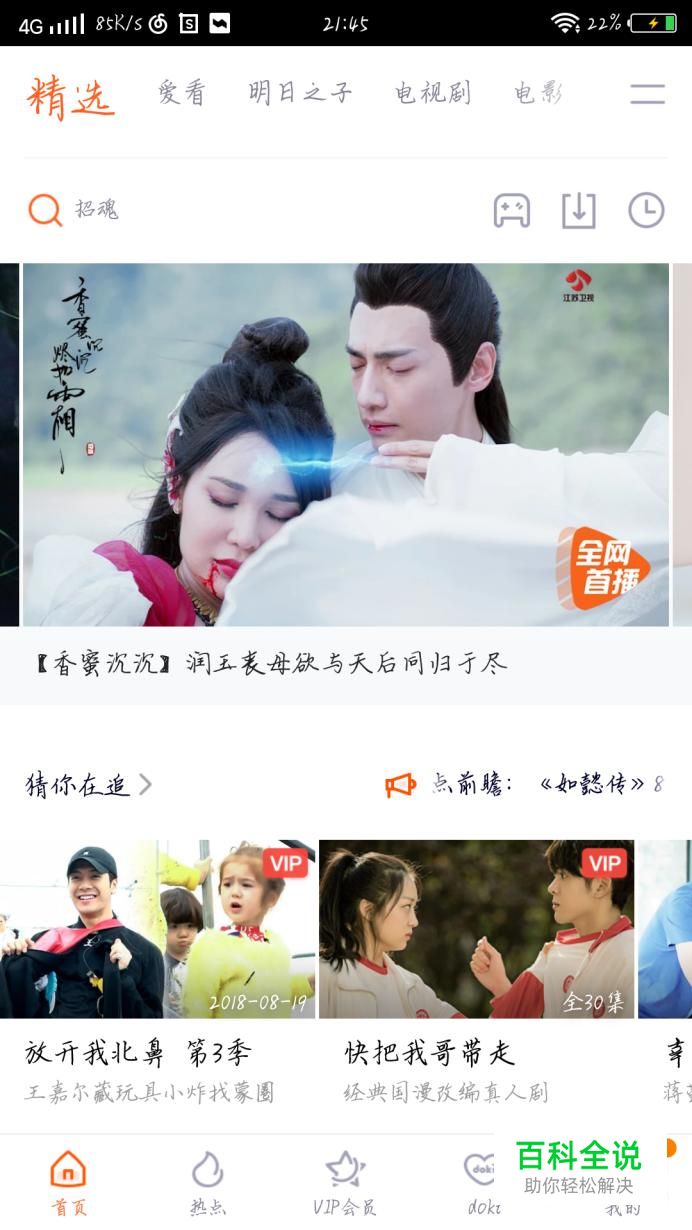Viewport: 692px width, 1230px height.
Task: Switch to the 明日之子 tab
Action: 300,94
